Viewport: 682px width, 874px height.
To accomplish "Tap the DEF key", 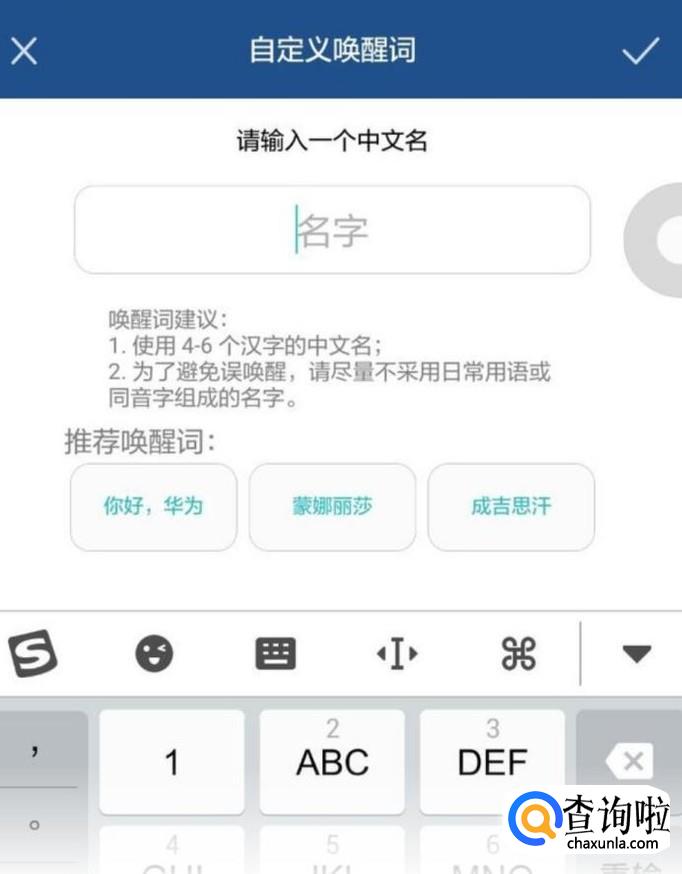I will tap(492, 761).
